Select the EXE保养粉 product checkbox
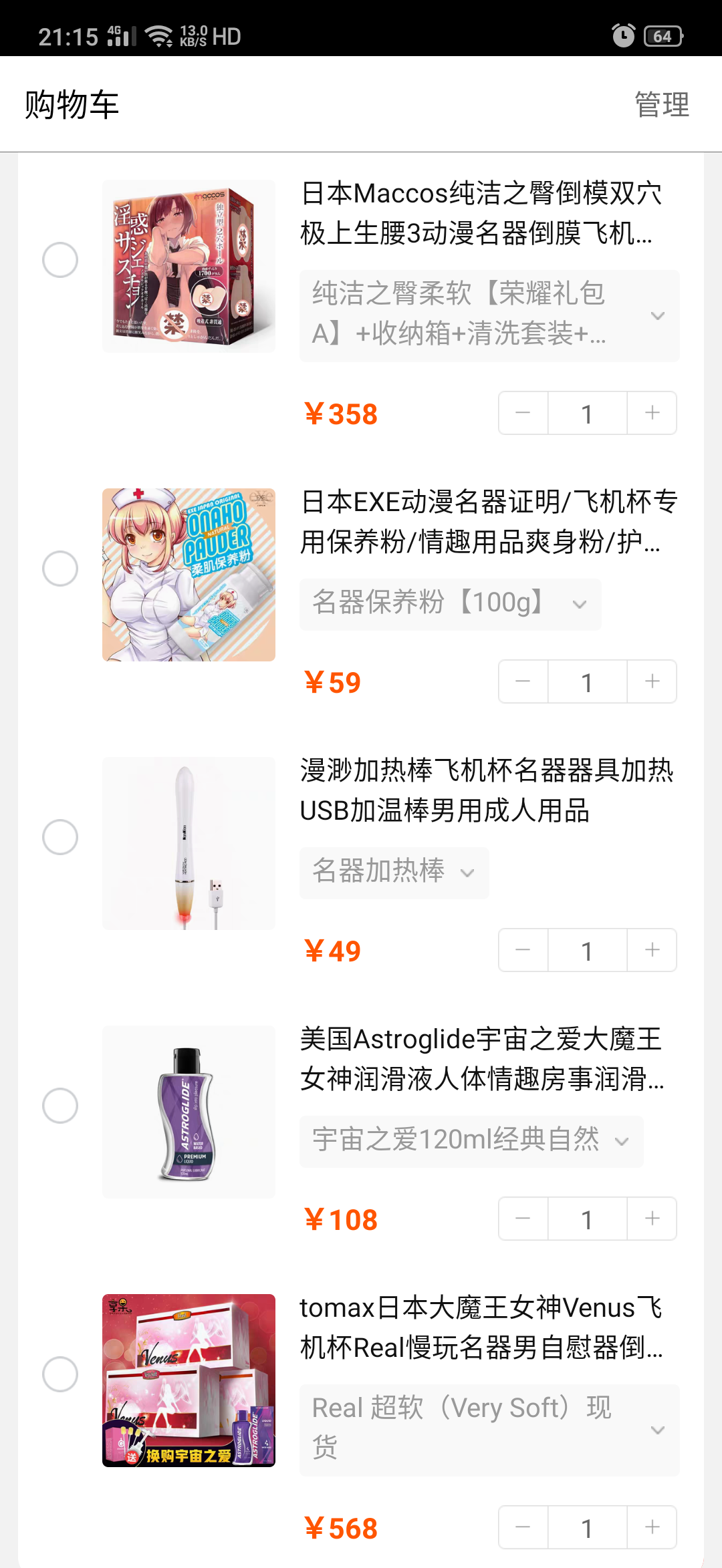Image resolution: width=722 pixels, height=1568 pixels. click(61, 569)
